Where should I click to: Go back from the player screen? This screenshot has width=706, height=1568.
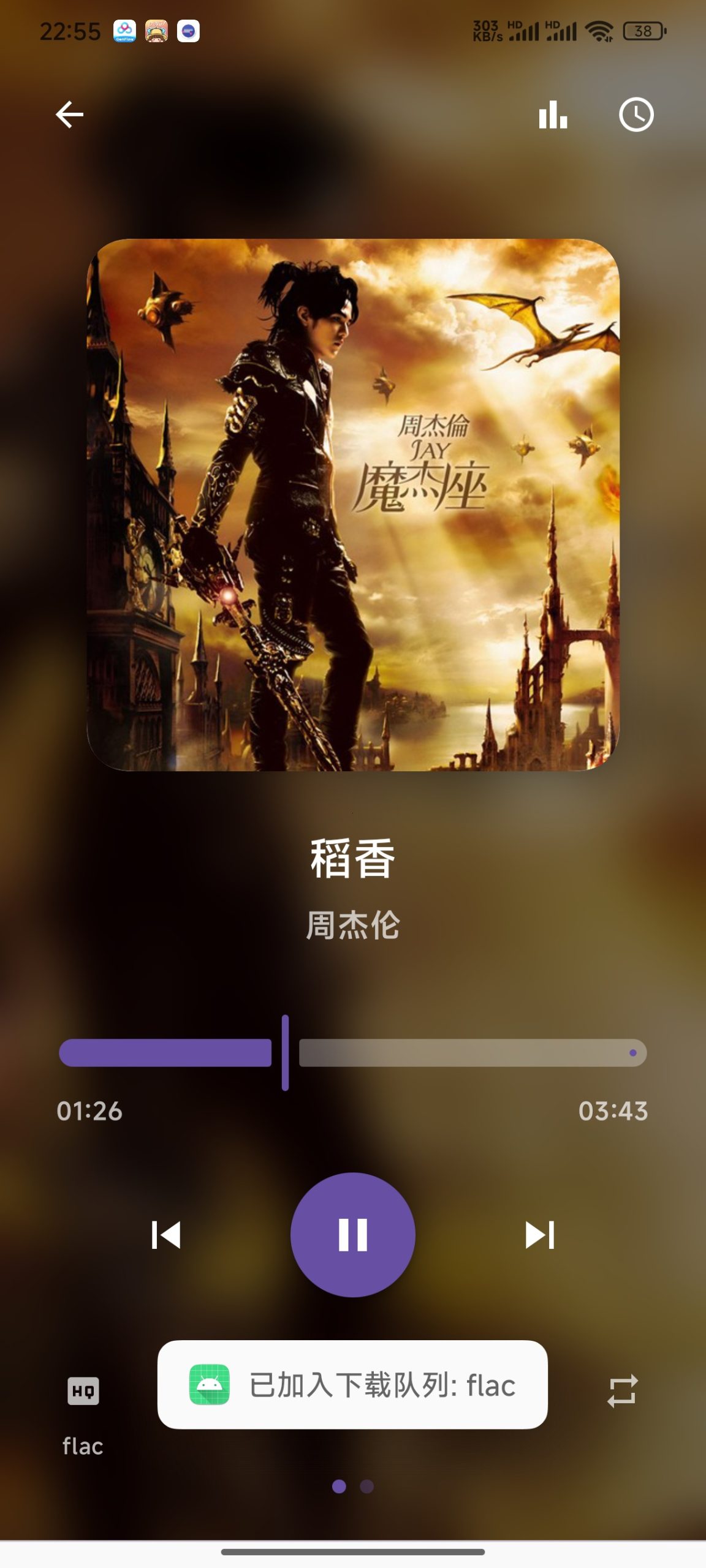69,115
